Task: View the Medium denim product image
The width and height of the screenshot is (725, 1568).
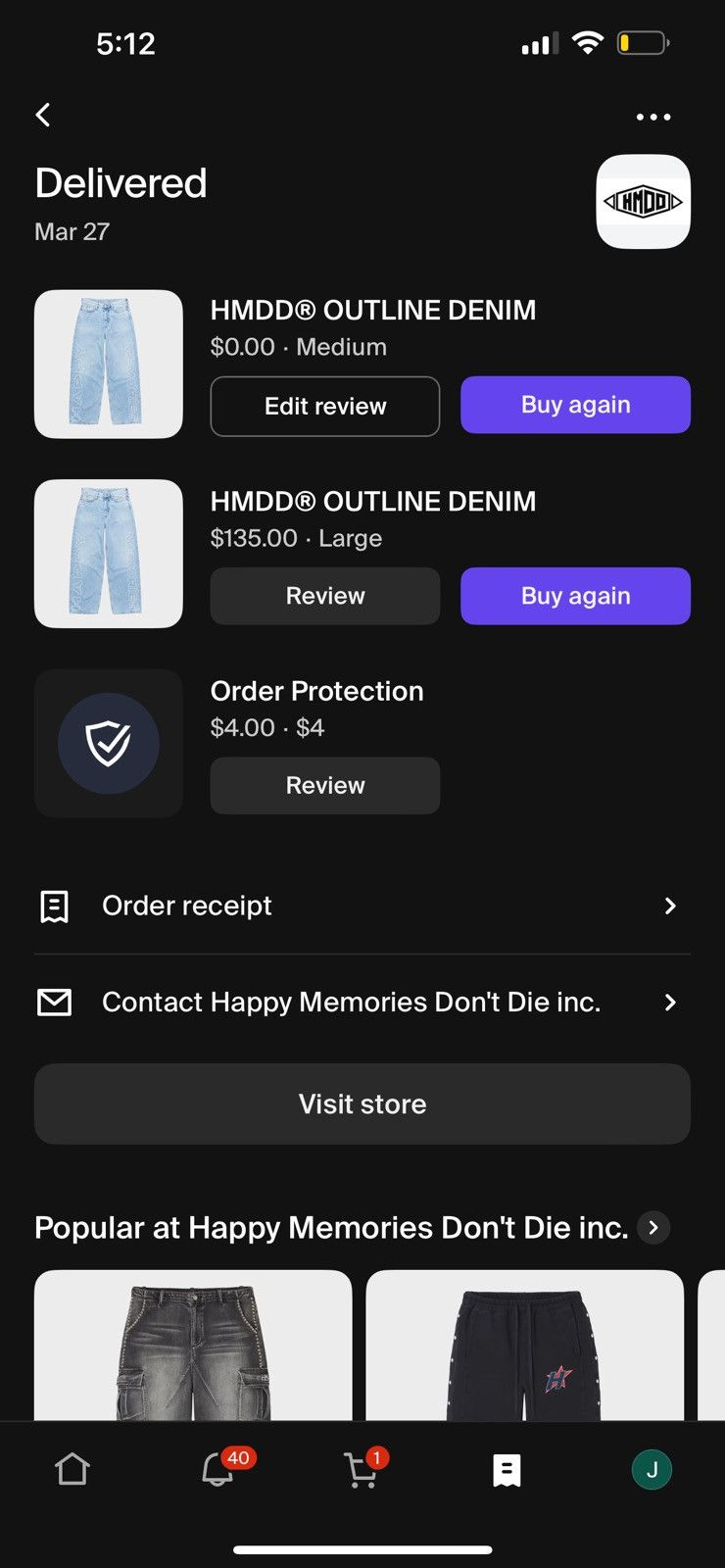Action: [x=109, y=364]
